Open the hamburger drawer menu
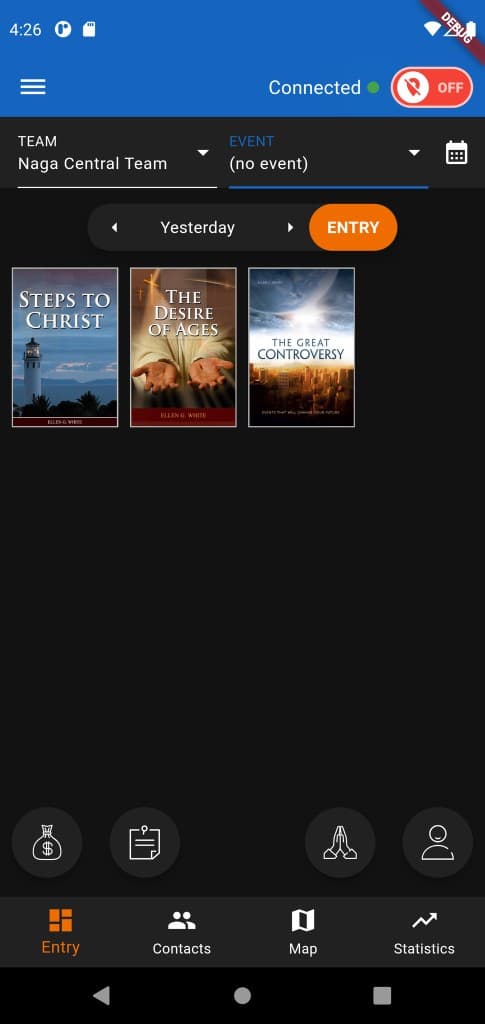Screen dimensions: 485x1024 click(x=33, y=87)
